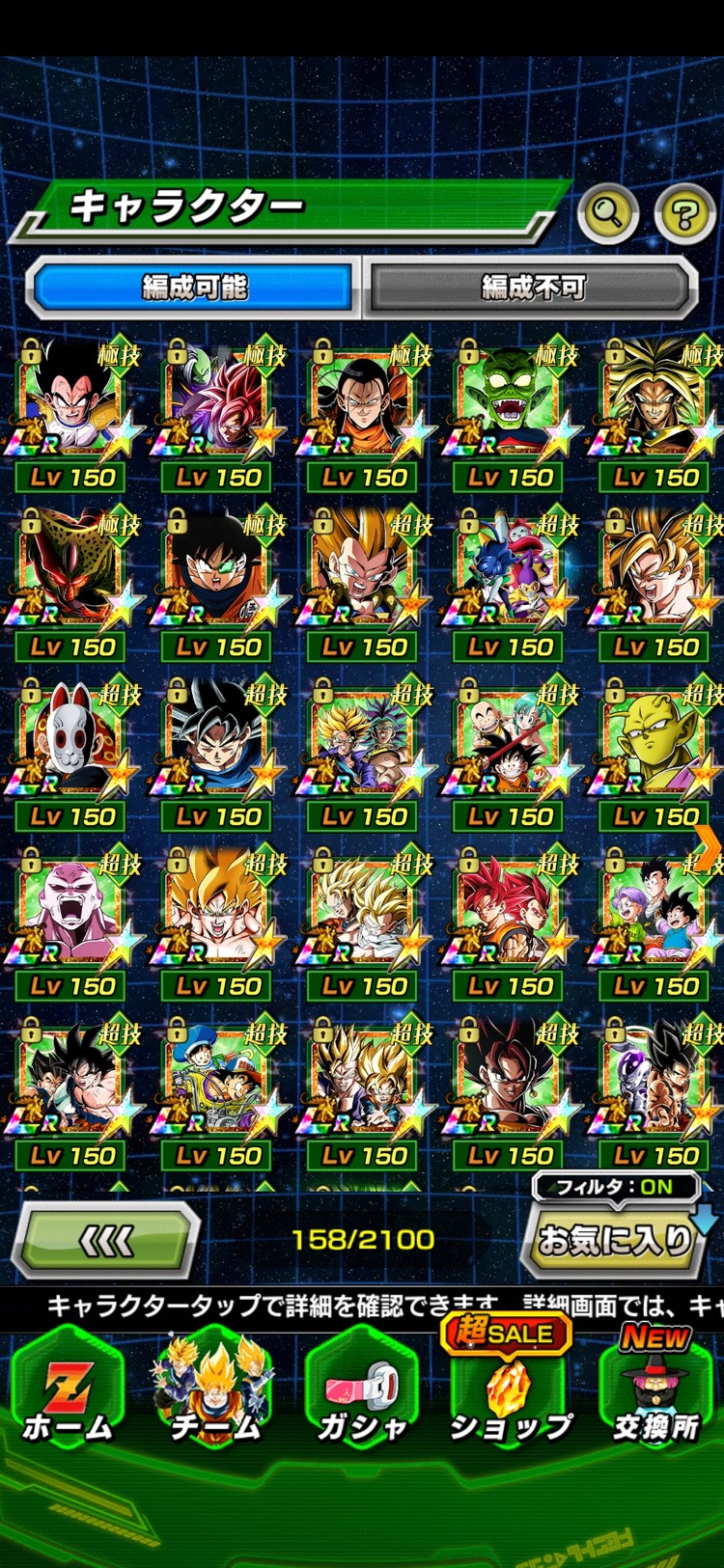The width and height of the screenshot is (724, 1568).
Task: Select the yellow-skinned Namekian character card
Action: pos(655,743)
